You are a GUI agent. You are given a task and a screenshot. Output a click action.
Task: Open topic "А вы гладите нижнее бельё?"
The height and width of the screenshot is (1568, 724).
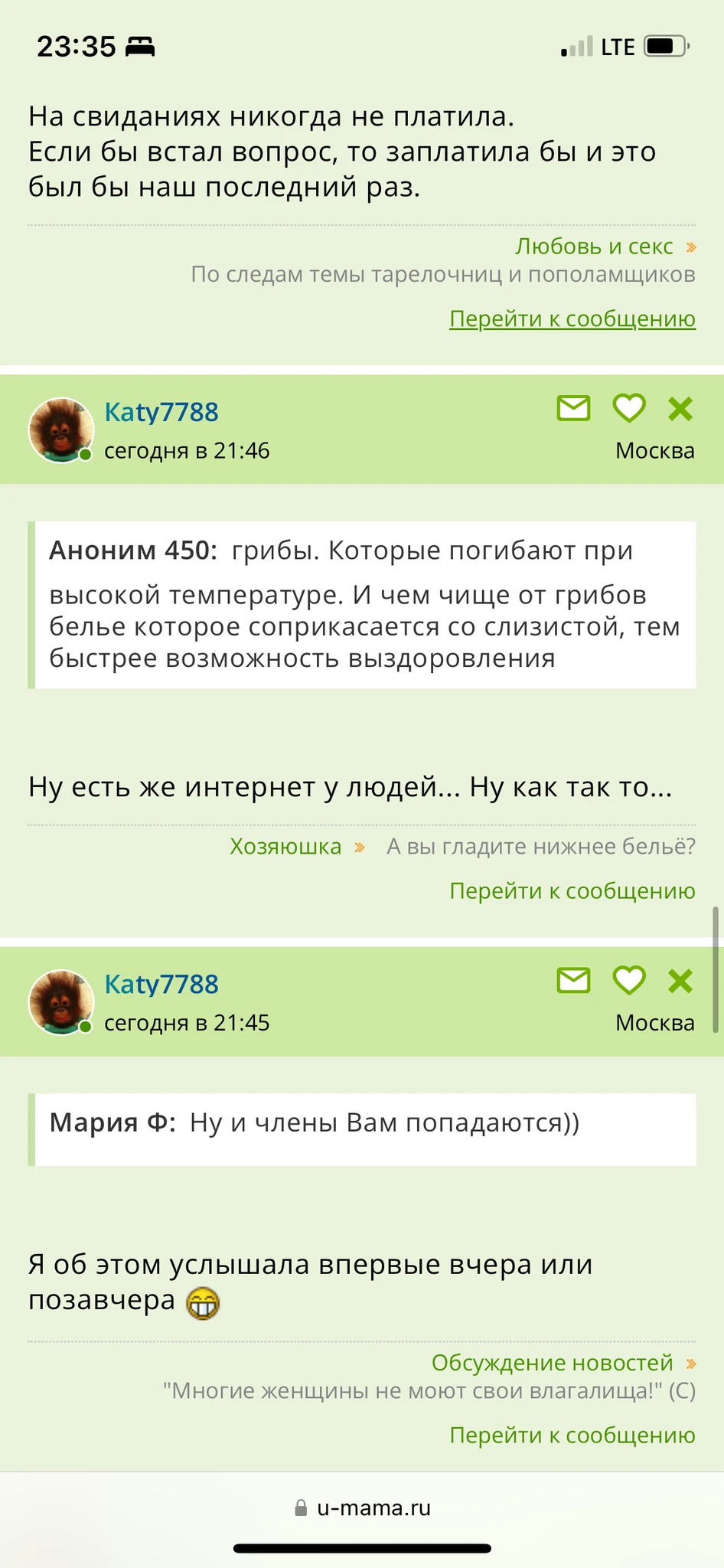coord(541,847)
